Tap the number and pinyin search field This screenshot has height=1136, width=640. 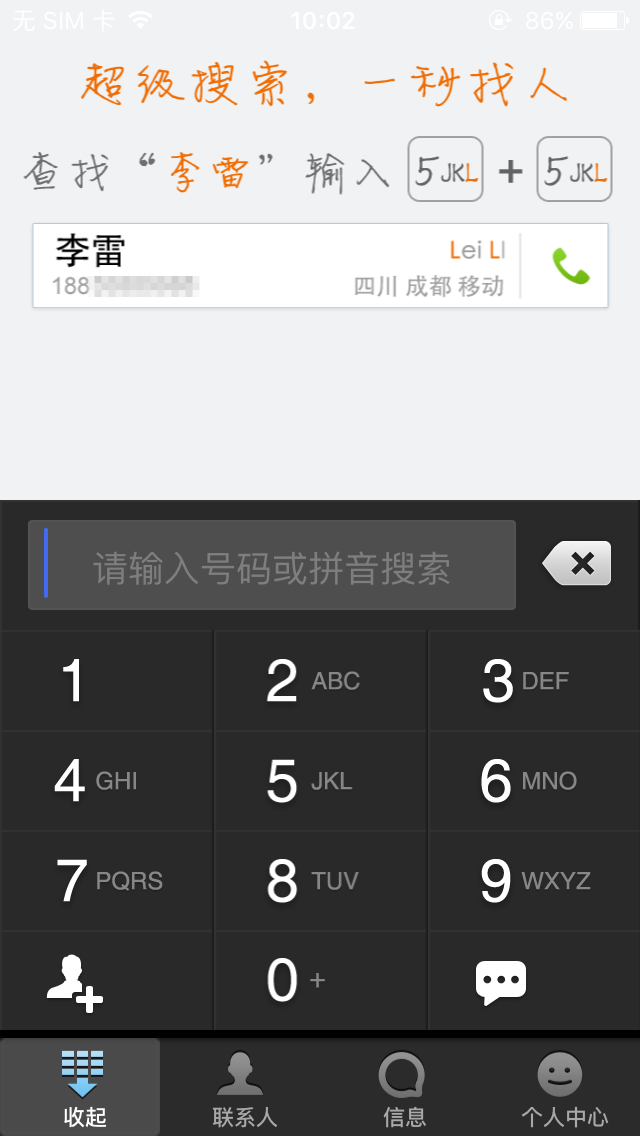[272, 565]
